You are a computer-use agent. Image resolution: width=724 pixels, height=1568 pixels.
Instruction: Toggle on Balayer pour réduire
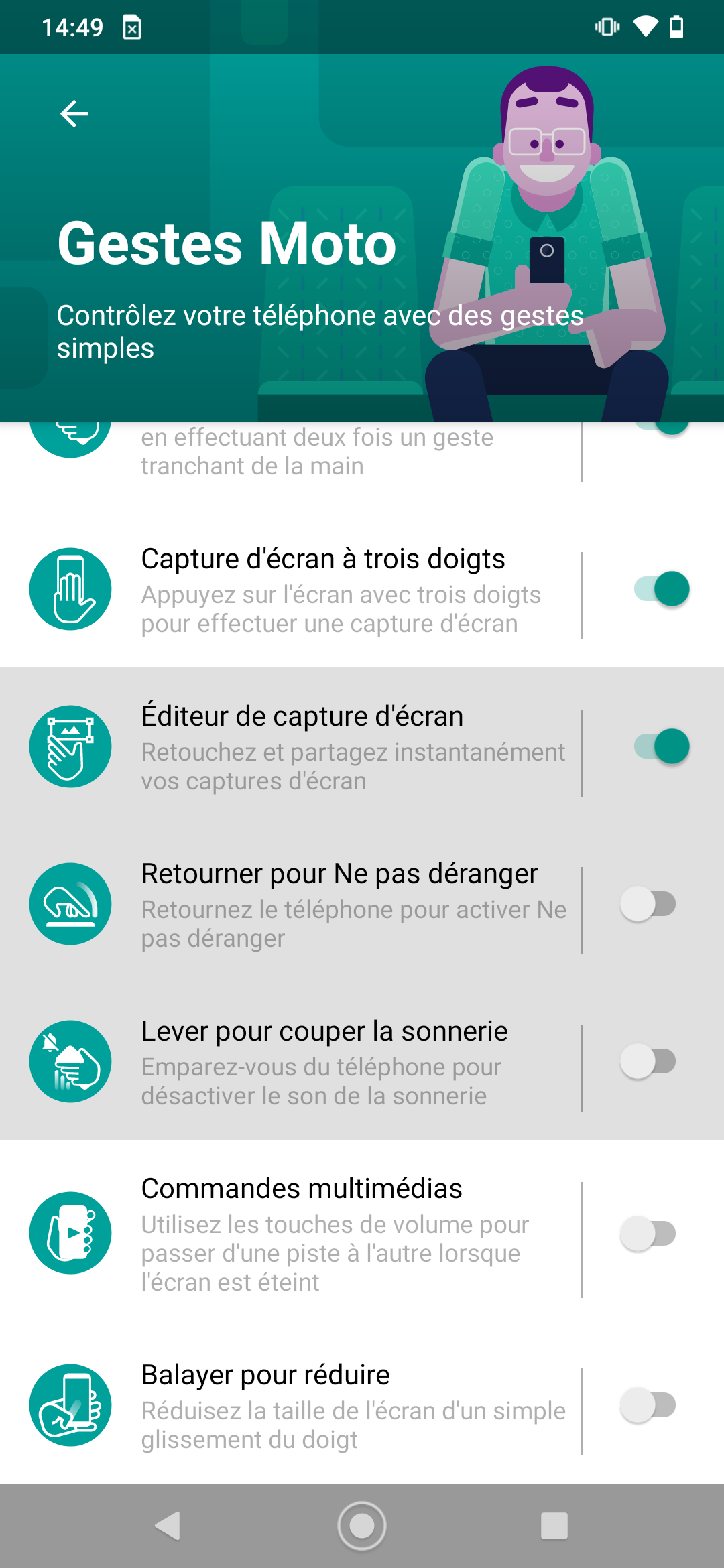tap(648, 1405)
